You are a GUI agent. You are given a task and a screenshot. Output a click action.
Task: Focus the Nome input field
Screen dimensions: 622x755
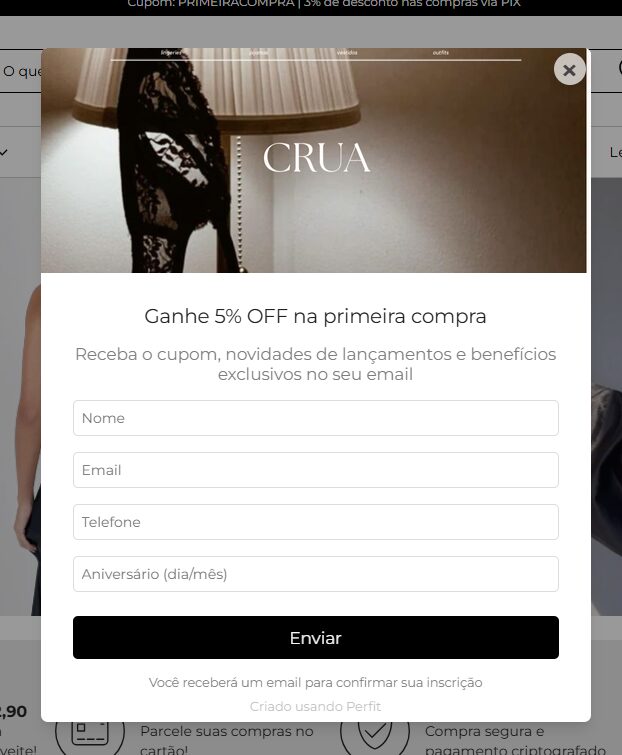315,418
